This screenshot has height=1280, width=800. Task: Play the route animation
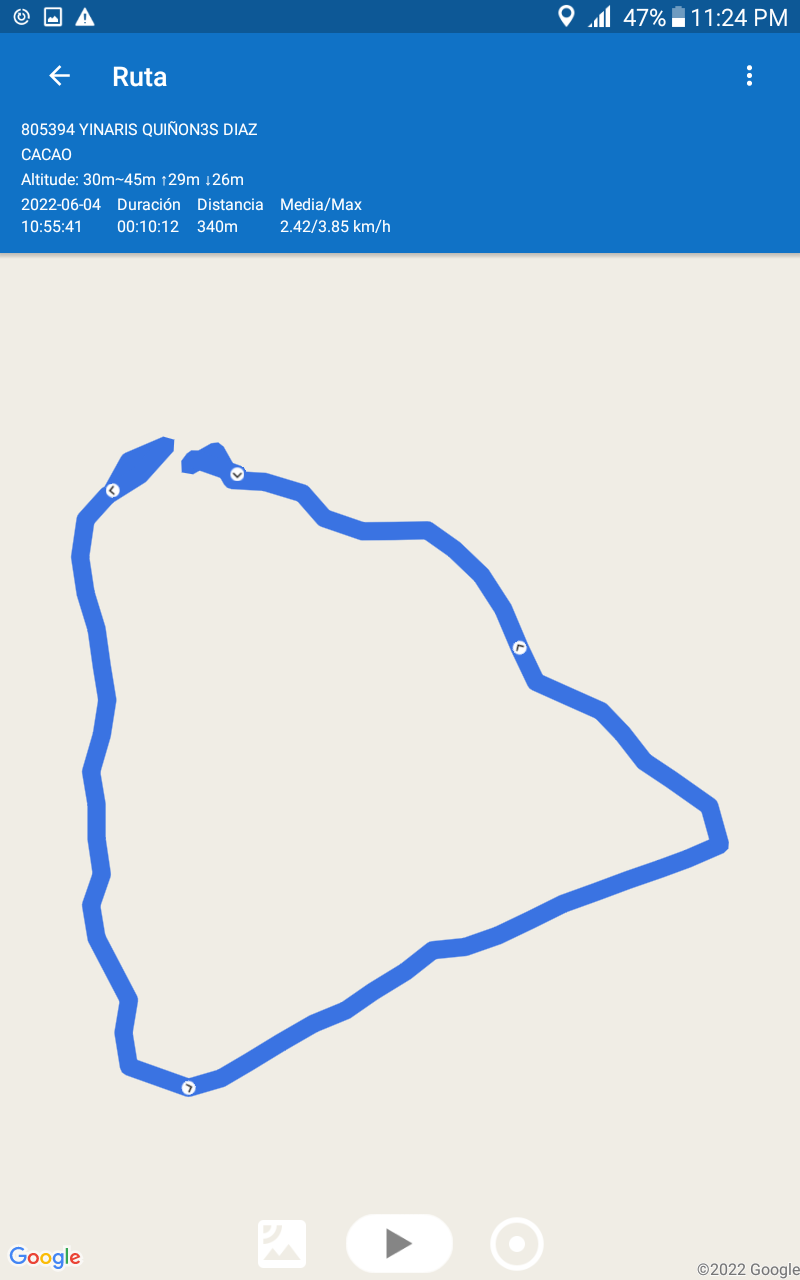click(x=399, y=1243)
